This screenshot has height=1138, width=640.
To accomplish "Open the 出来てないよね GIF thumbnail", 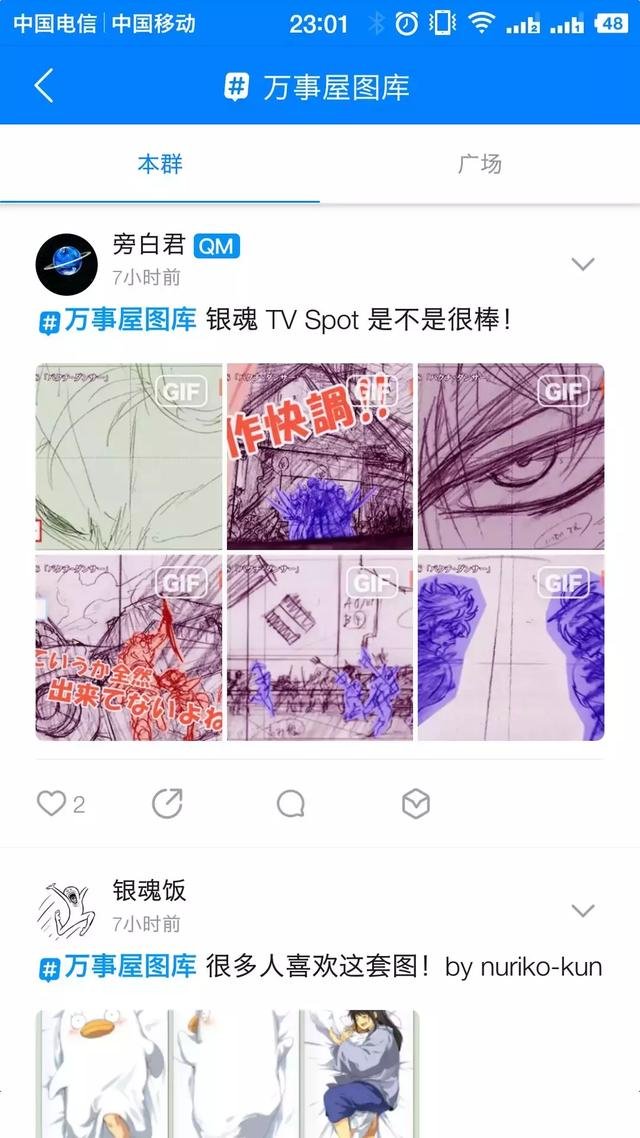I will [x=129, y=647].
